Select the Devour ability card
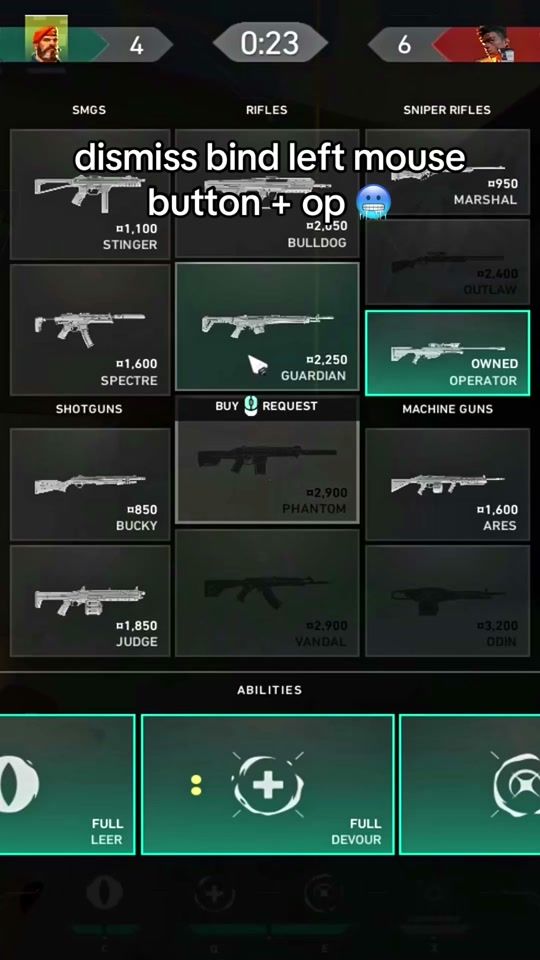The height and width of the screenshot is (960, 540). click(268, 784)
